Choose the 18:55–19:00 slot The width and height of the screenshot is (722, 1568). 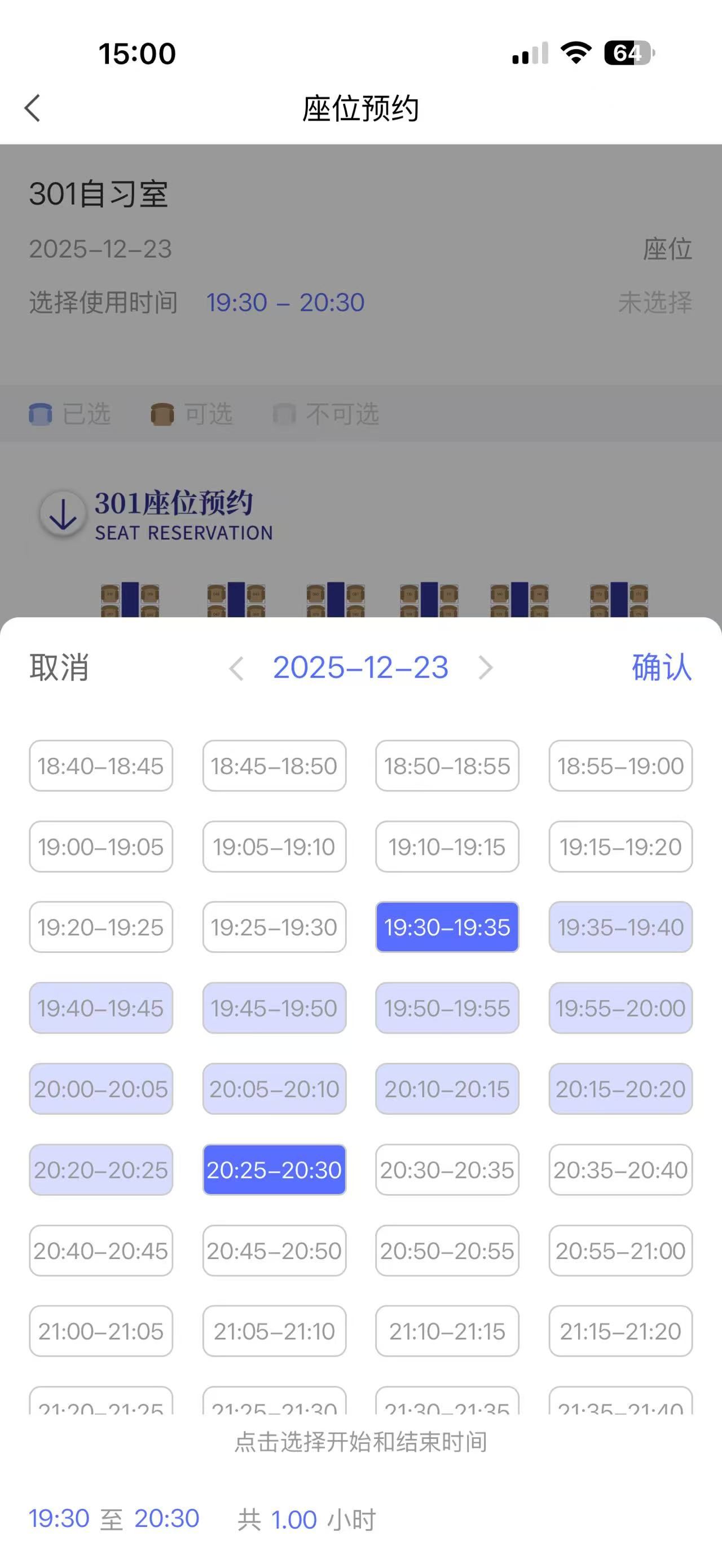620,766
